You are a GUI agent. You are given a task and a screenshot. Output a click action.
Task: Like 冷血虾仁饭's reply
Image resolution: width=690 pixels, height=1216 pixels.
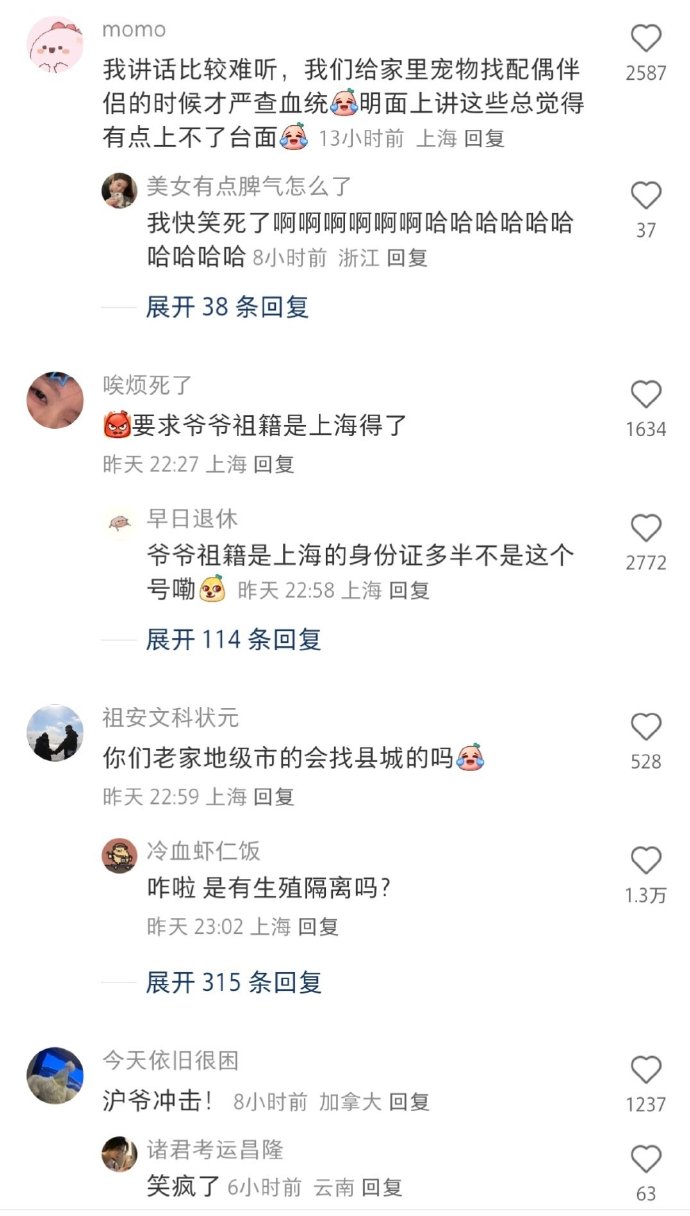click(646, 861)
